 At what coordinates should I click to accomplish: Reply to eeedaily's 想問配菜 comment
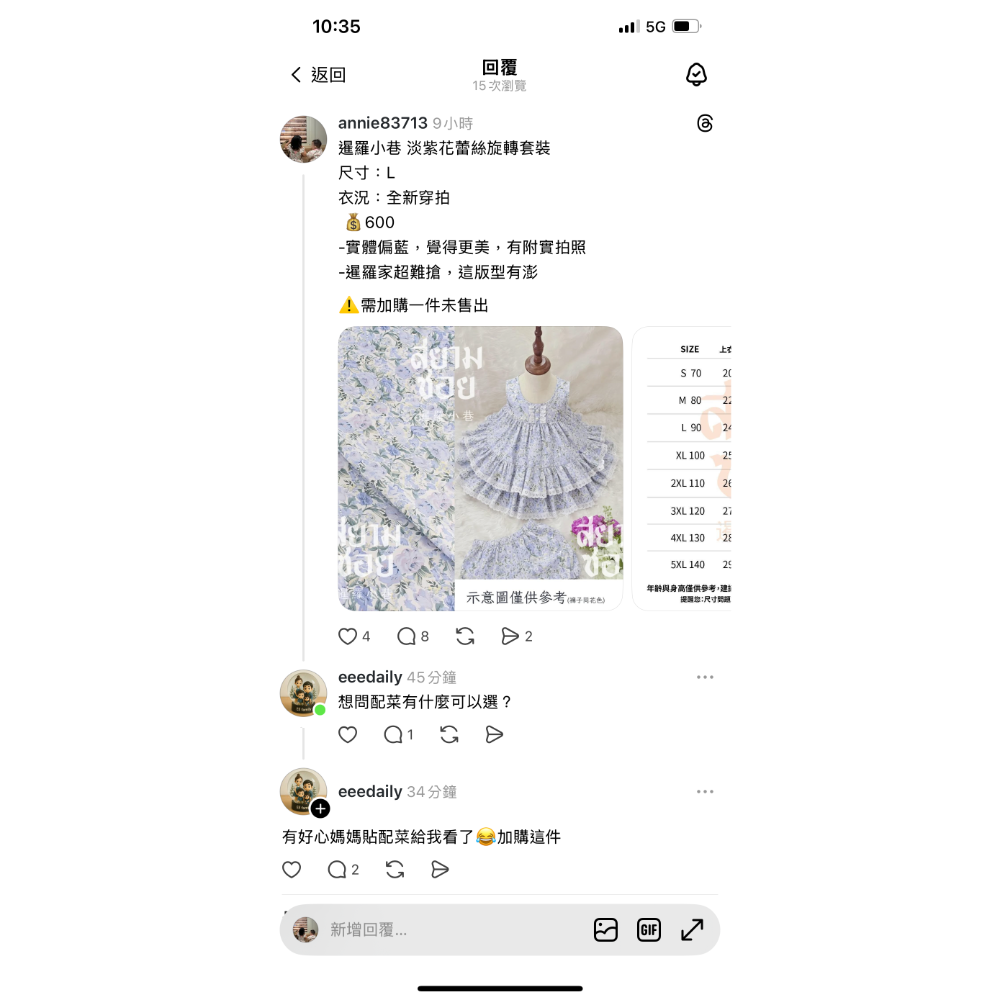394,735
